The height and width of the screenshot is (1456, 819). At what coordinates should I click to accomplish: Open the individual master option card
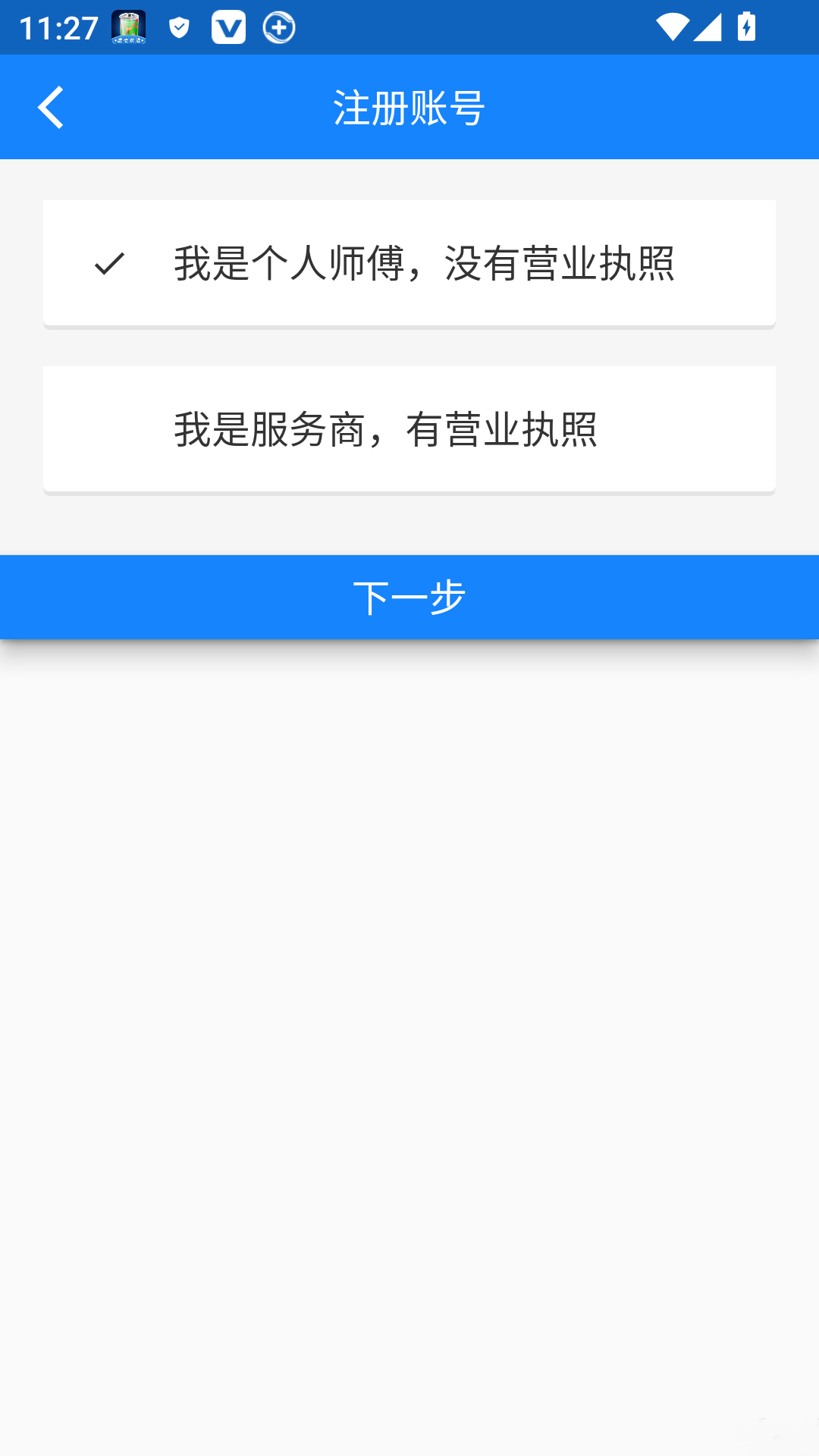tap(409, 263)
